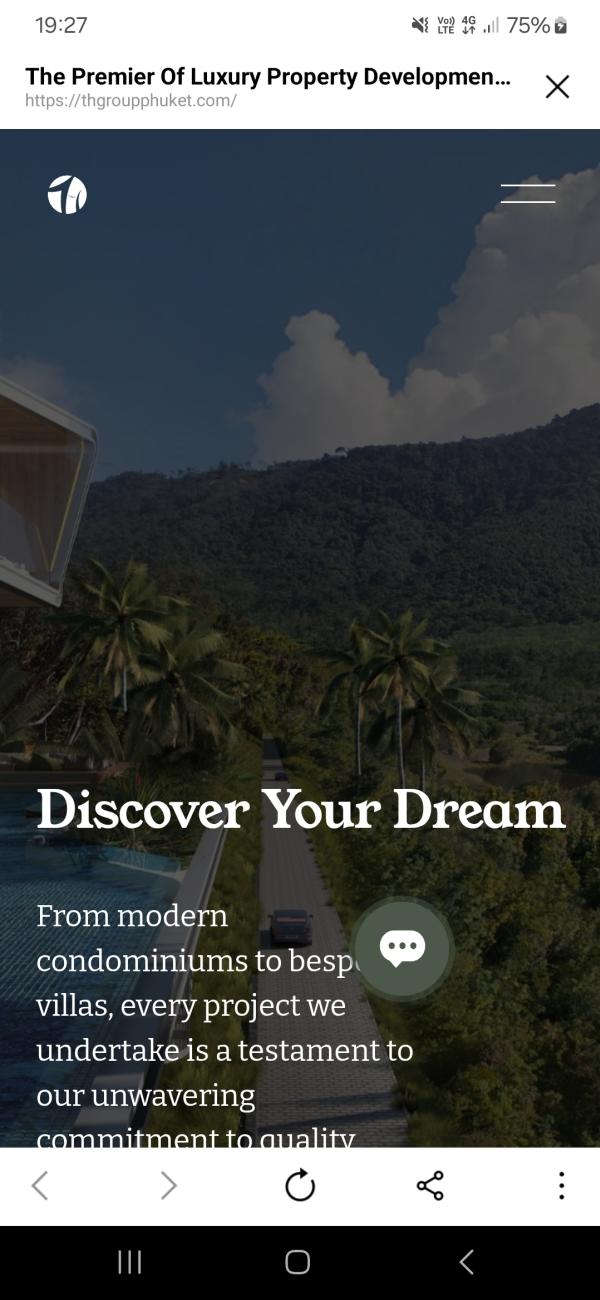Open the browser overflow options
This screenshot has height=1300, width=600.
tap(561, 1186)
